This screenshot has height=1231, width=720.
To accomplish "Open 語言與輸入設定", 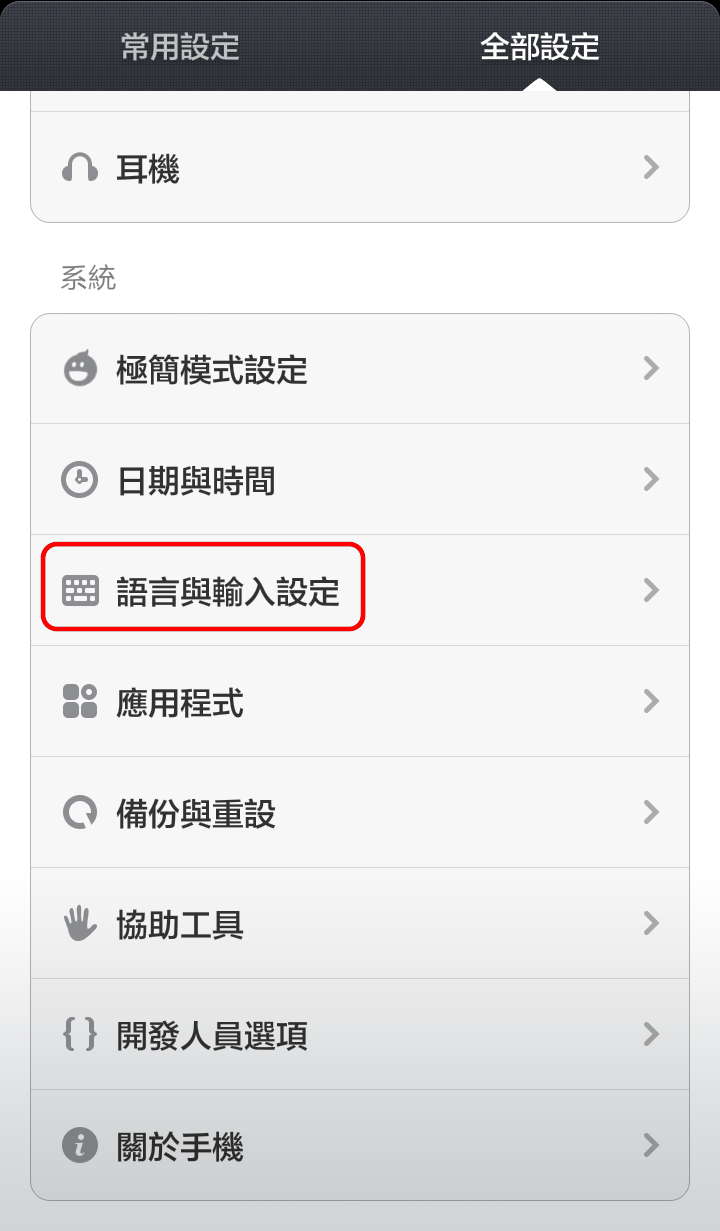I will [x=360, y=591].
